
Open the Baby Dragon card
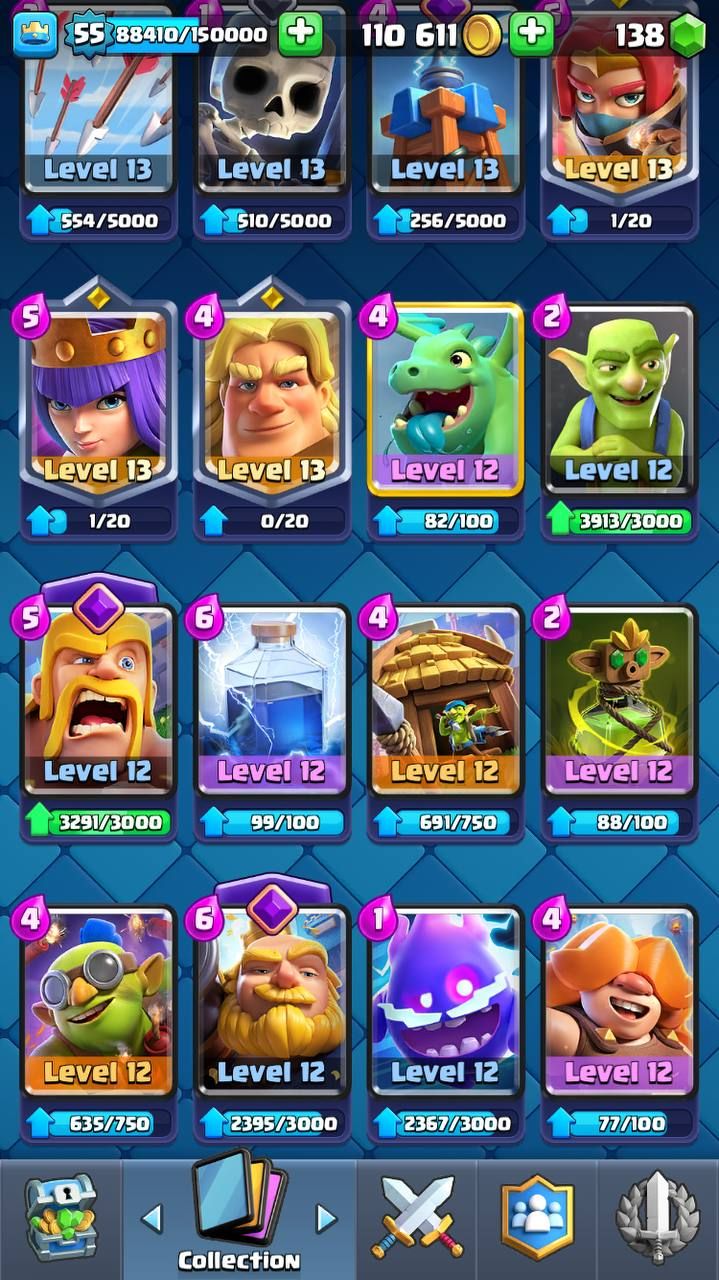[445, 400]
